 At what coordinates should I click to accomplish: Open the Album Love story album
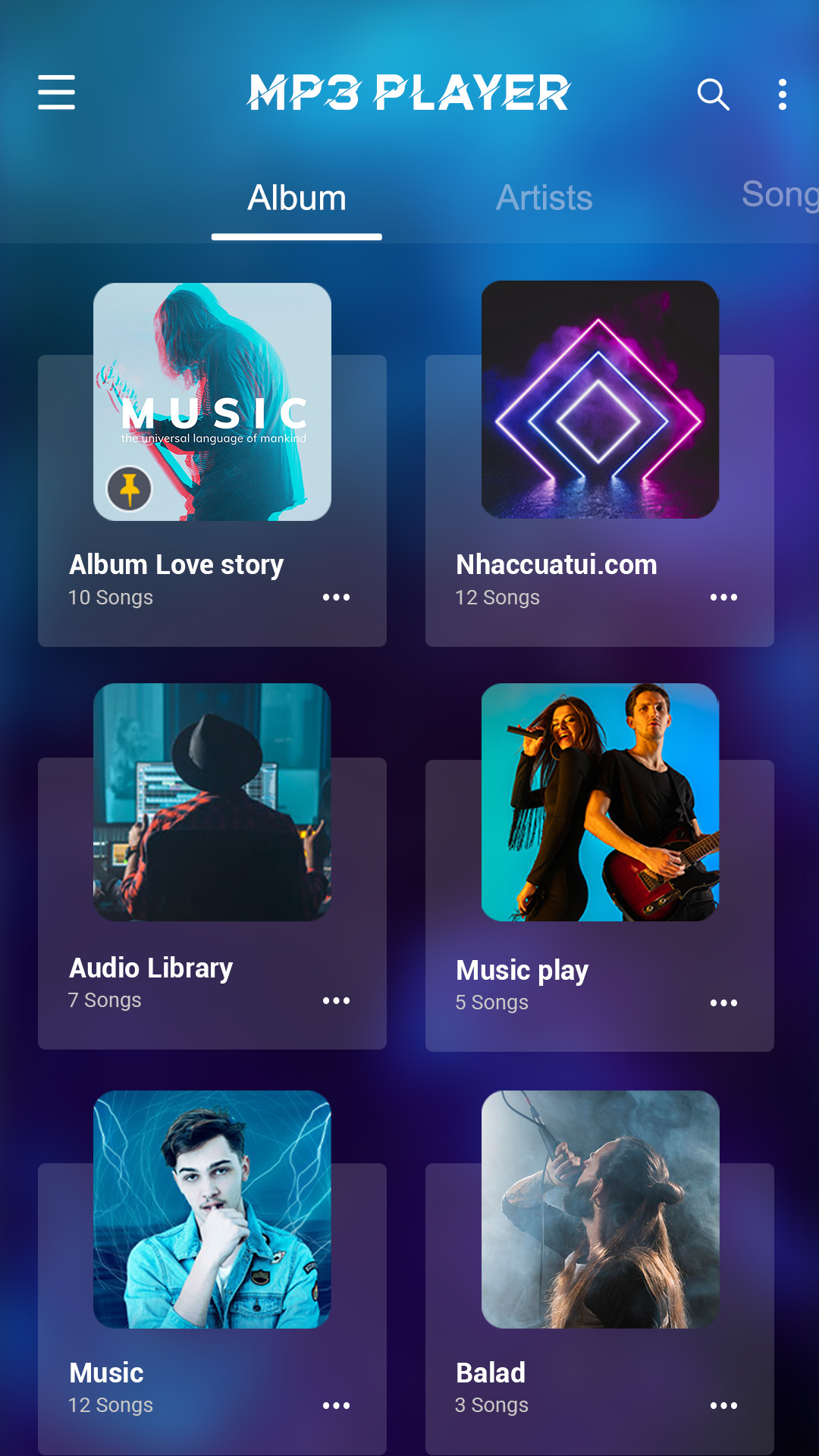[x=212, y=400]
